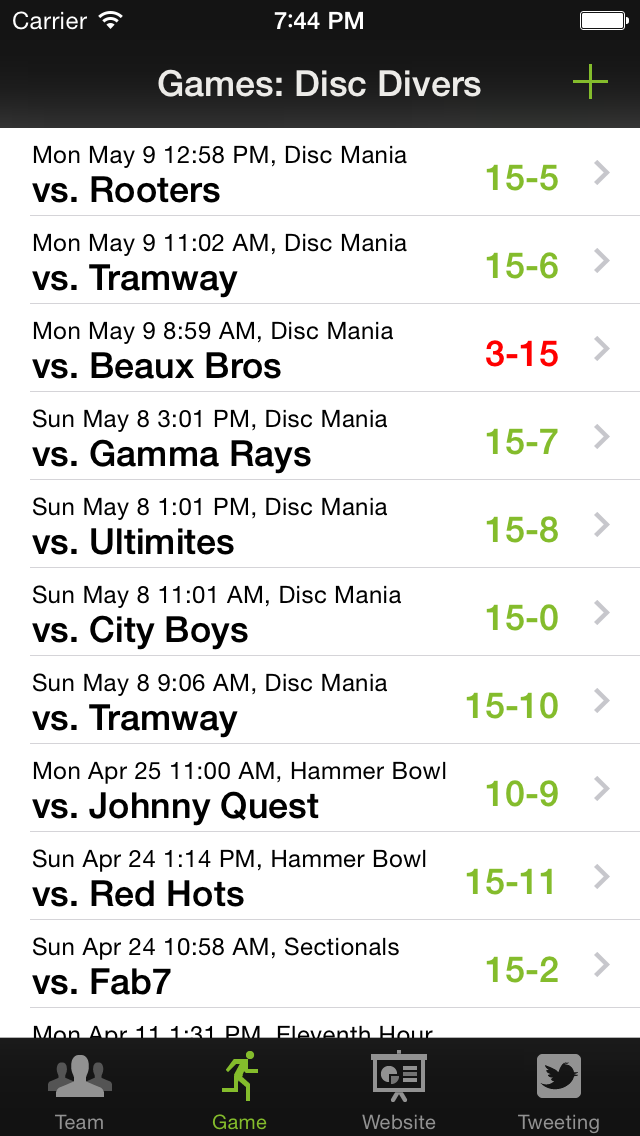Open the 15-0 game vs. City Boys

pos(320,612)
